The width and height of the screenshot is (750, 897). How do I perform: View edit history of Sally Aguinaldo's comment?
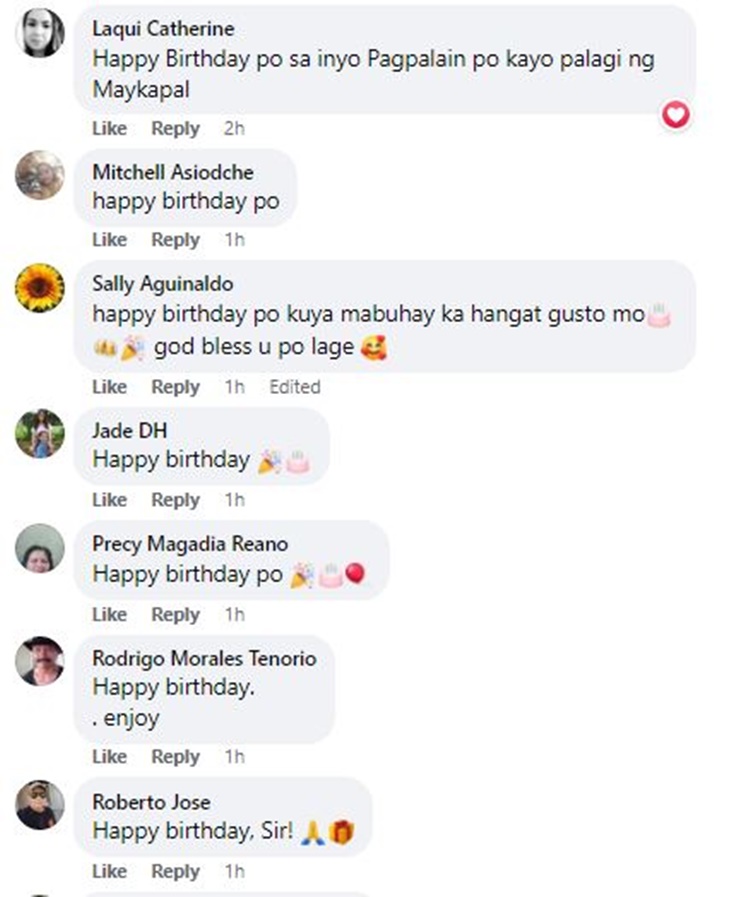pos(294,387)
